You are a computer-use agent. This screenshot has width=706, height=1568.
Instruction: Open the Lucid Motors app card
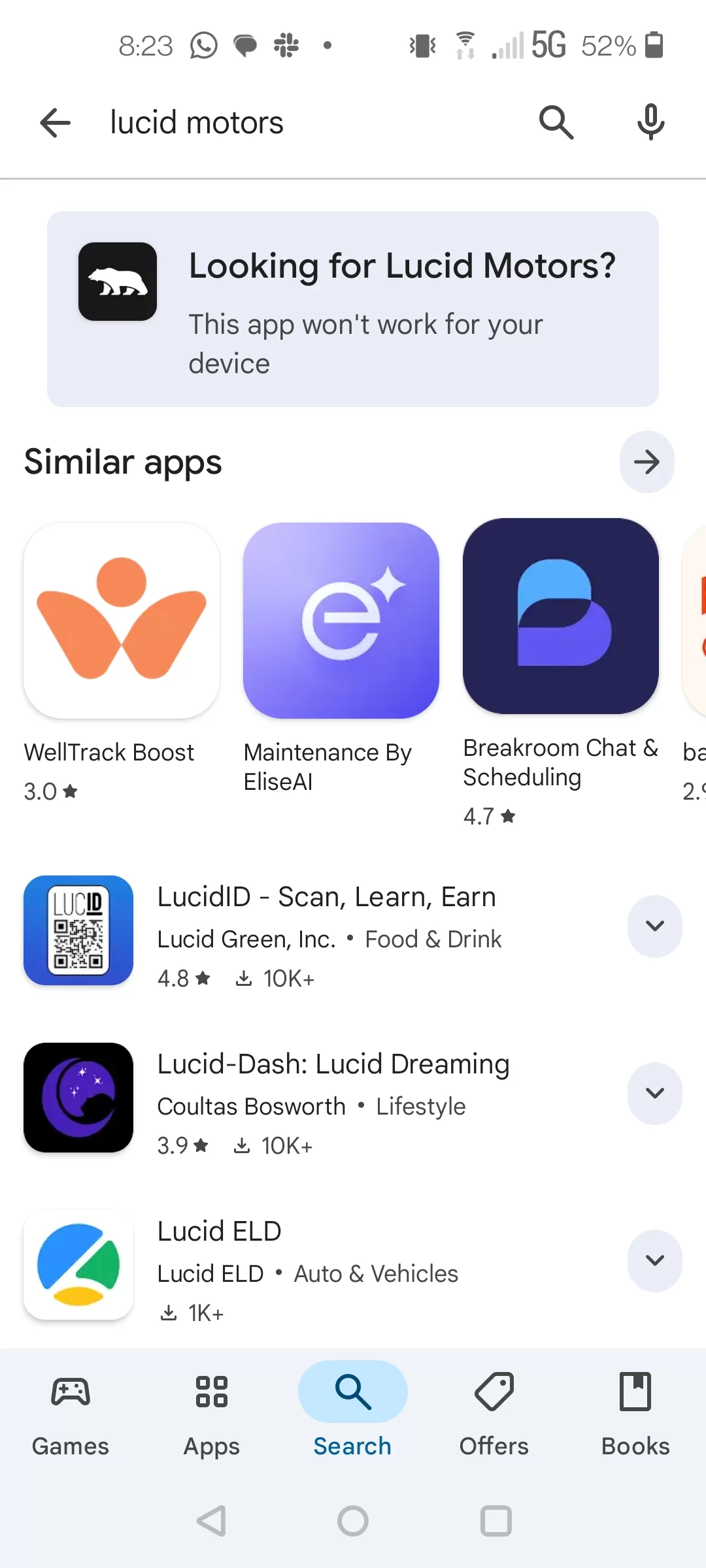tap(353, 308)
